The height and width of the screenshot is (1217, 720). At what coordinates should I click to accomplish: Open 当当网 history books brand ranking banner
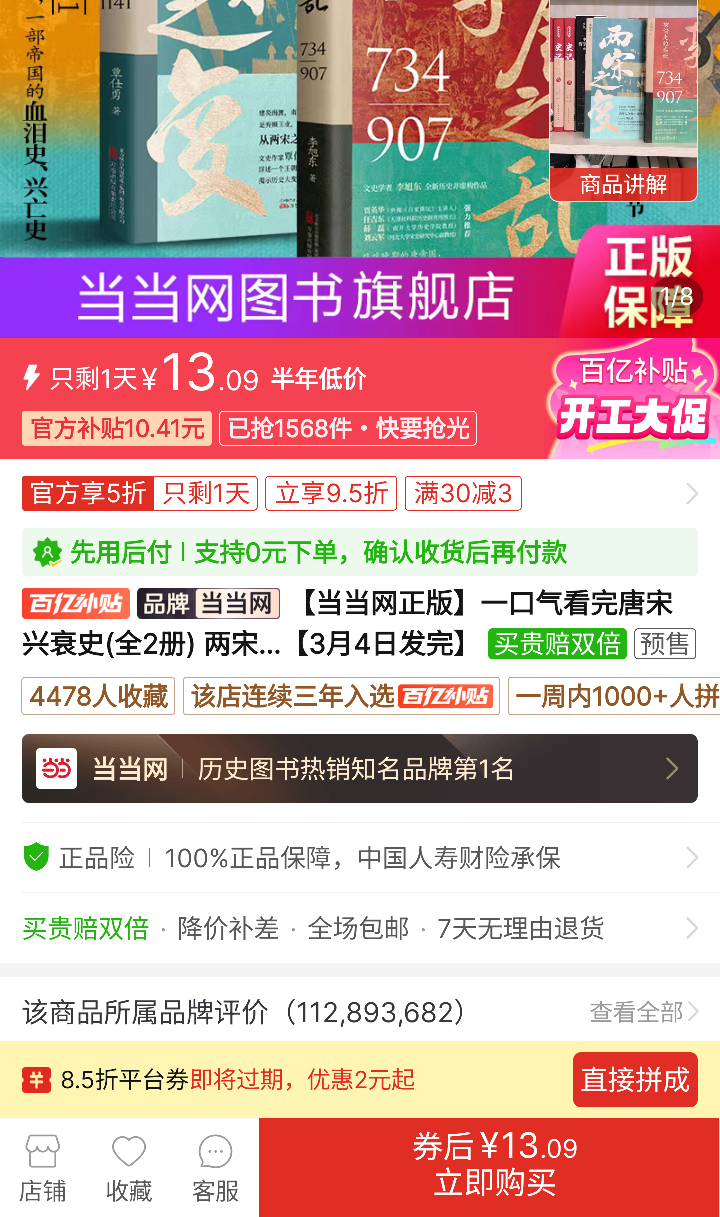[359, 769]
